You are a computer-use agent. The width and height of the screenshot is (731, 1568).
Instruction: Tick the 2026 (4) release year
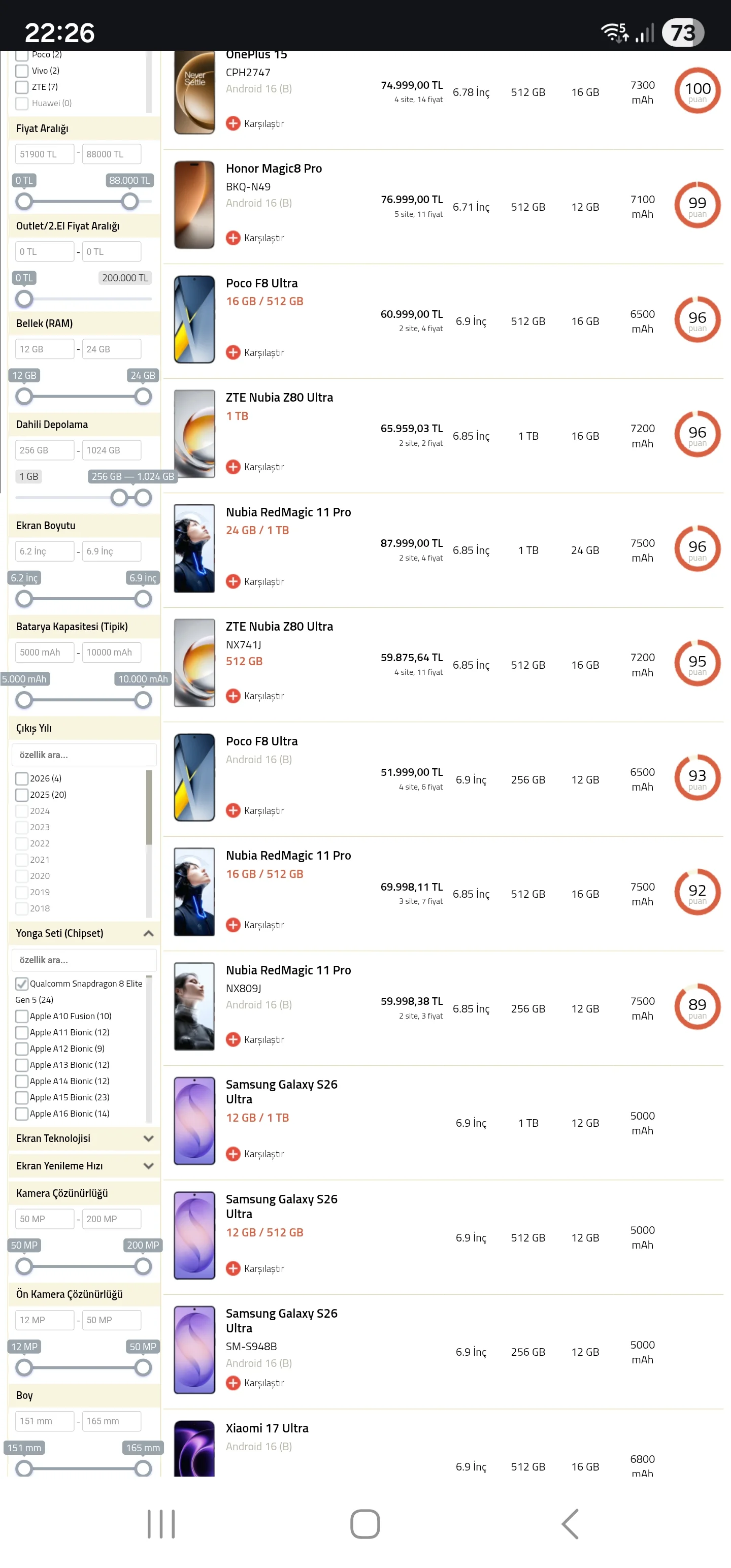[x=22, y=778]
